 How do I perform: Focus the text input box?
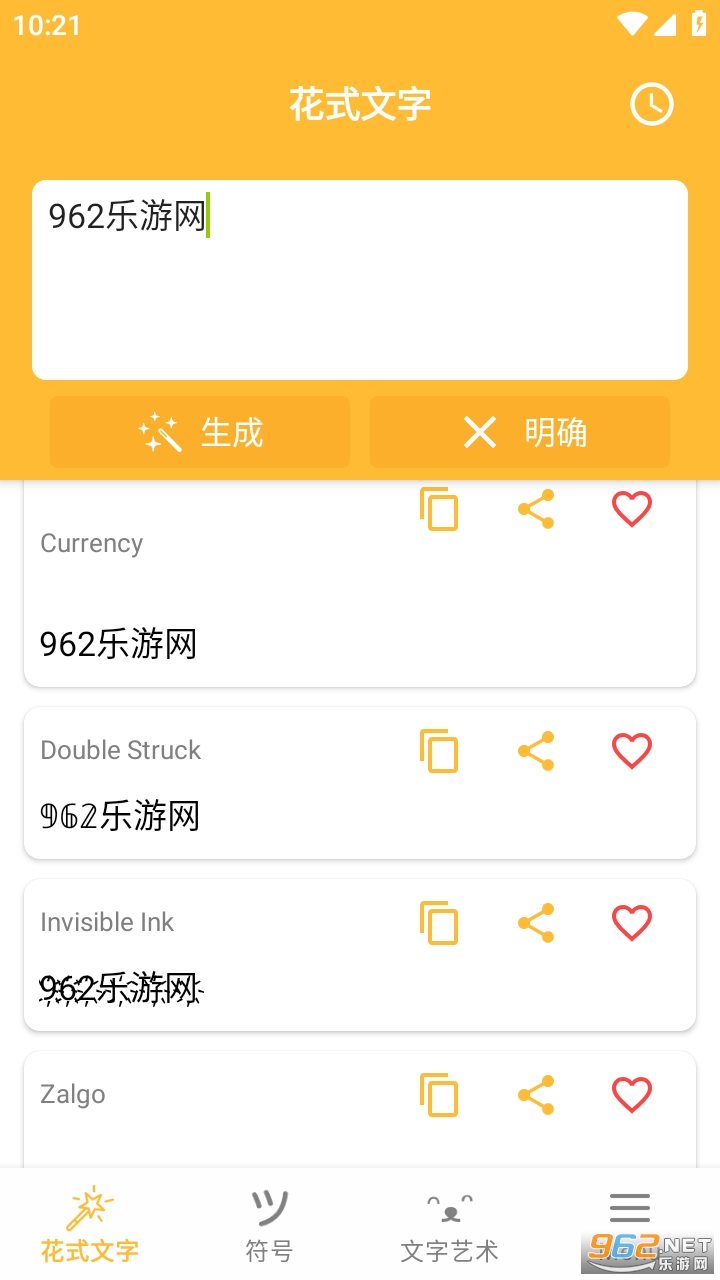click(360, 280)
